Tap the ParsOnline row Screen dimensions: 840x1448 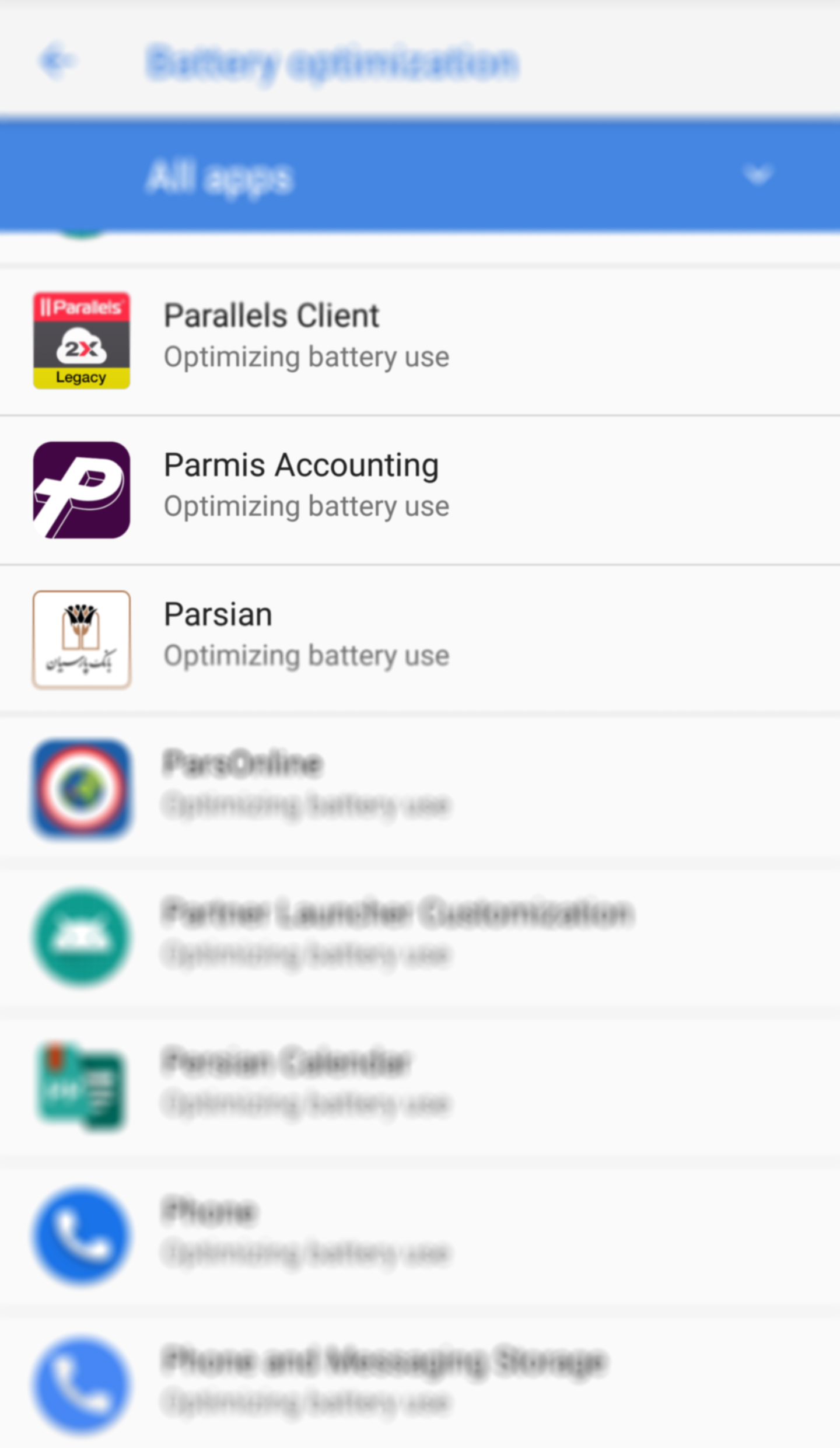420,789
